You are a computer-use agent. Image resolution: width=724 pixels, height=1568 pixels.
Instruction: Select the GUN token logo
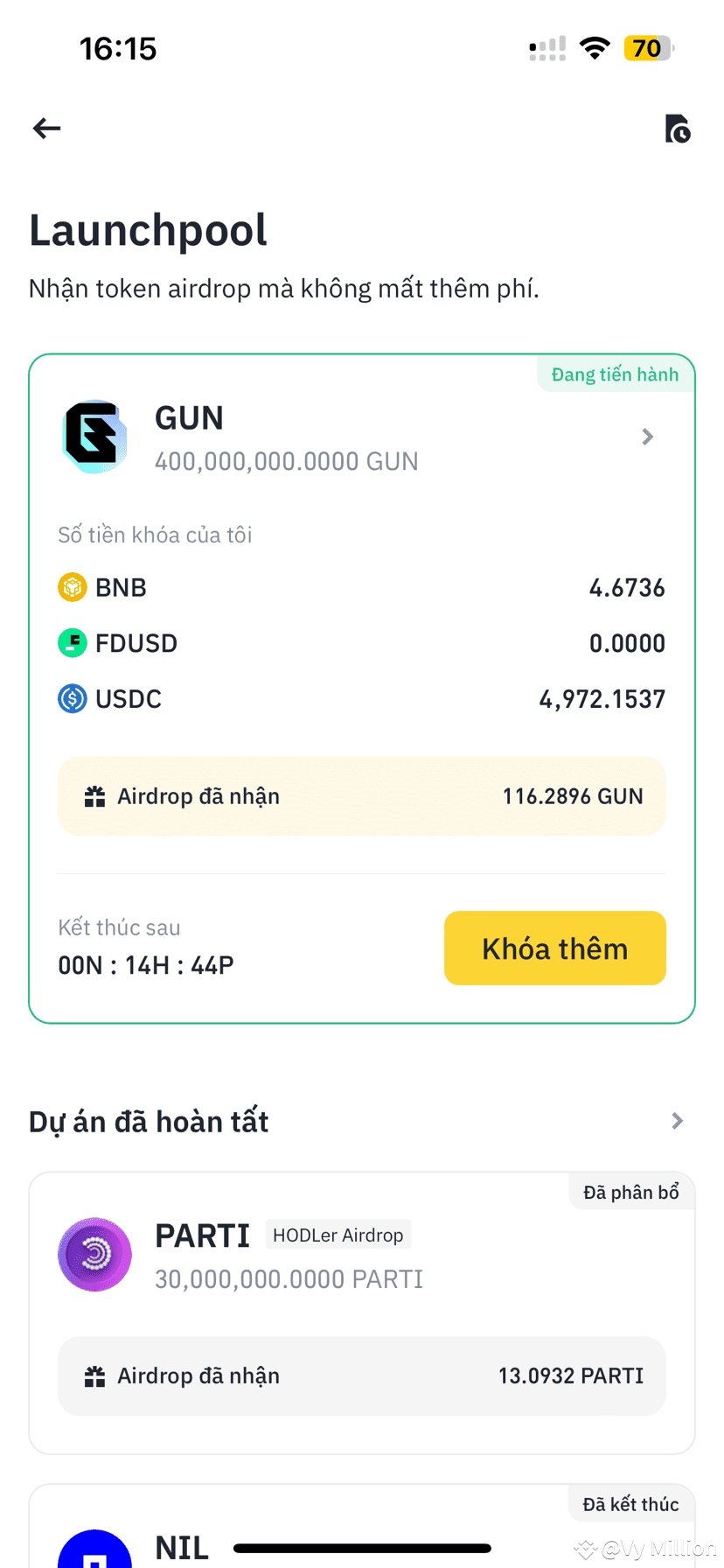pyautogui.click(x=94, y=437)
